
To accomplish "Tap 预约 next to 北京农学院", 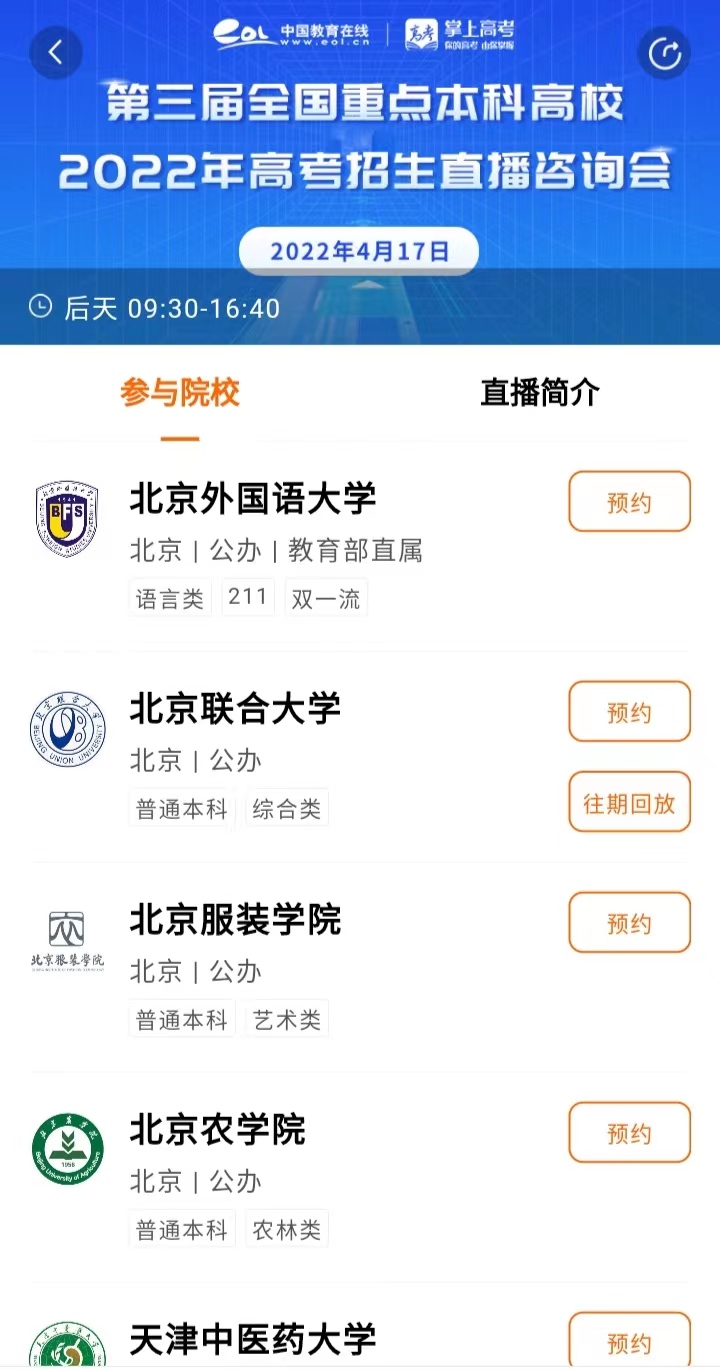I will coord(630,1133).
